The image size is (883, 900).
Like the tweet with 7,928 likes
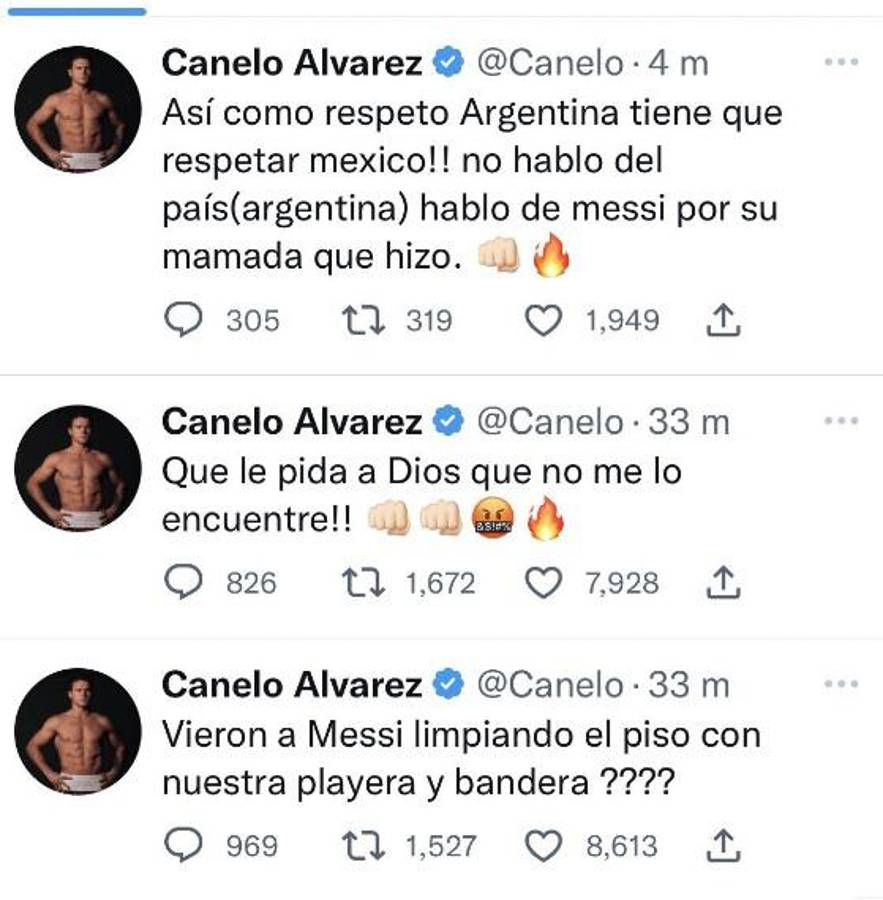coord(544,583)
